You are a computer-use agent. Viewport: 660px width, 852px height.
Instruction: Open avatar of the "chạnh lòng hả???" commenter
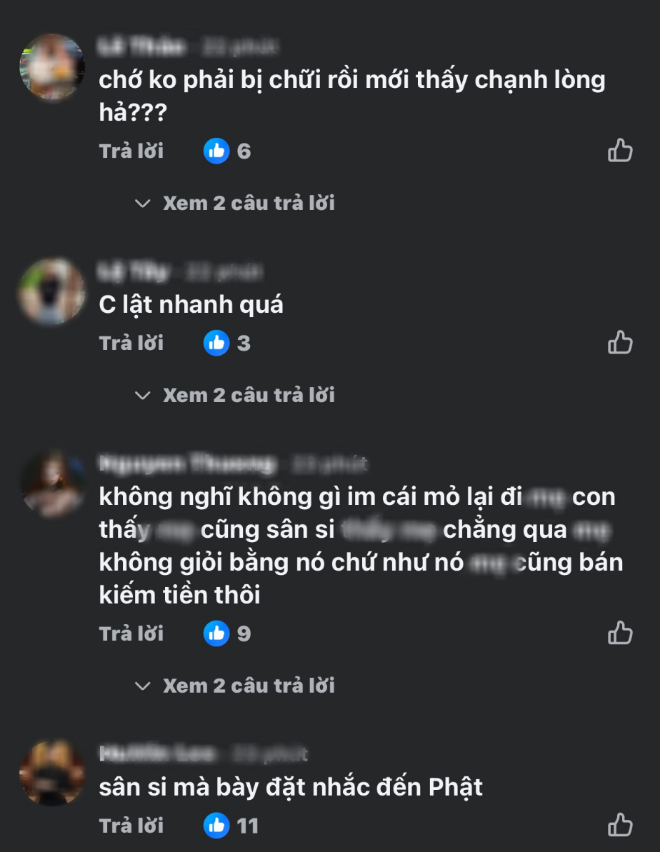coord(52,68)
